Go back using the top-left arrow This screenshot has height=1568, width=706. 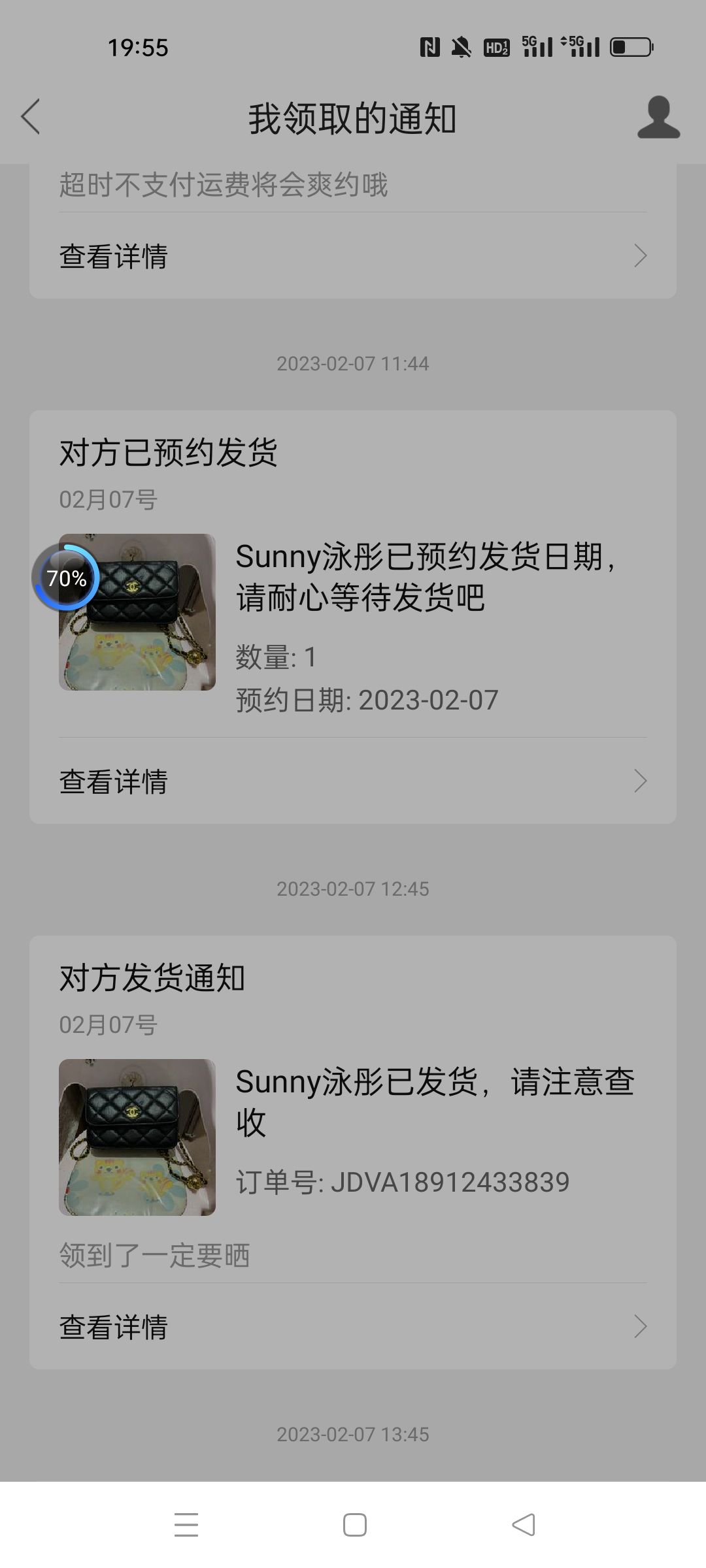(x=31, y=117)
